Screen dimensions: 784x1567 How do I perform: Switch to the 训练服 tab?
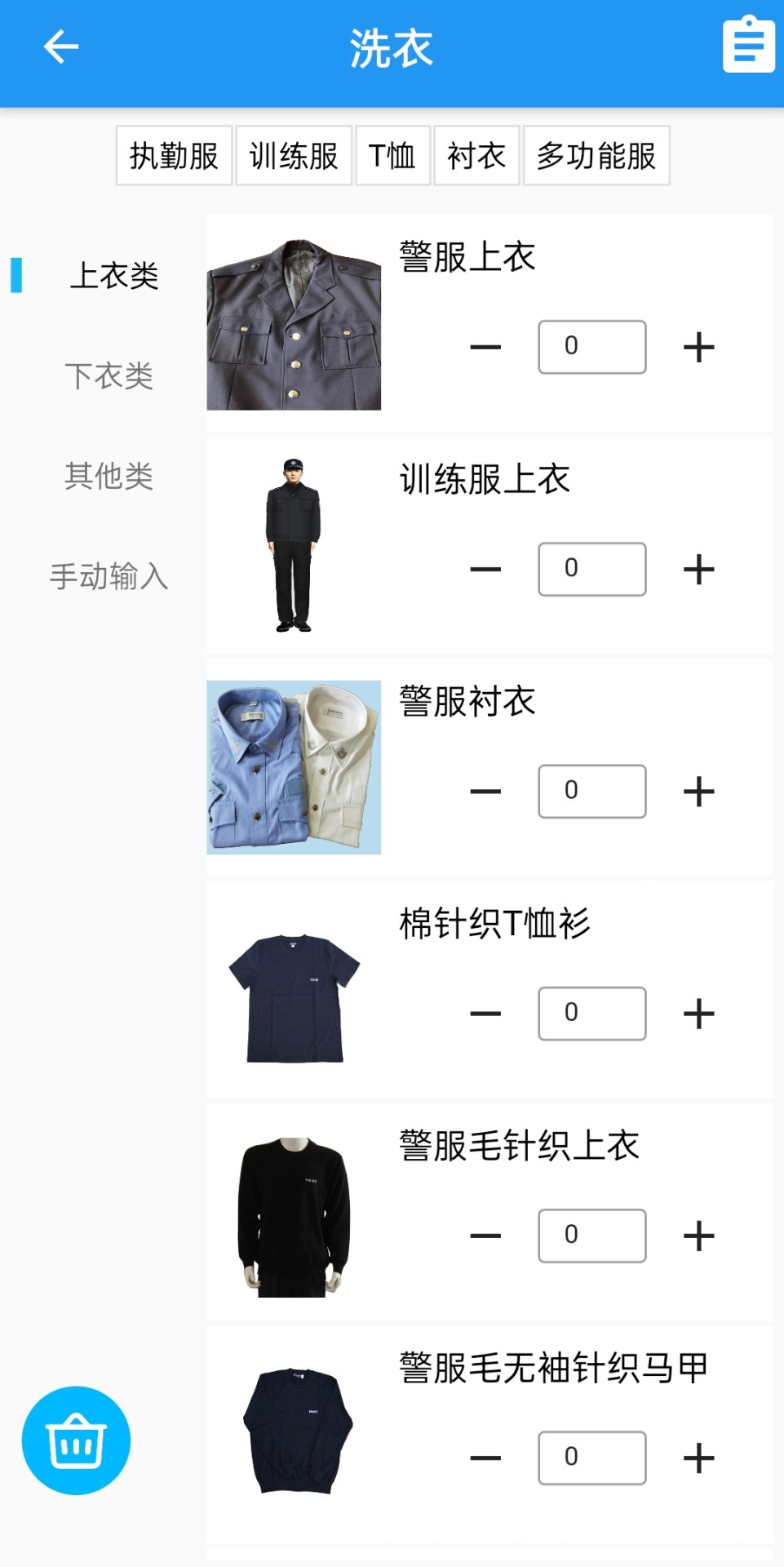(x=294, y=155)
